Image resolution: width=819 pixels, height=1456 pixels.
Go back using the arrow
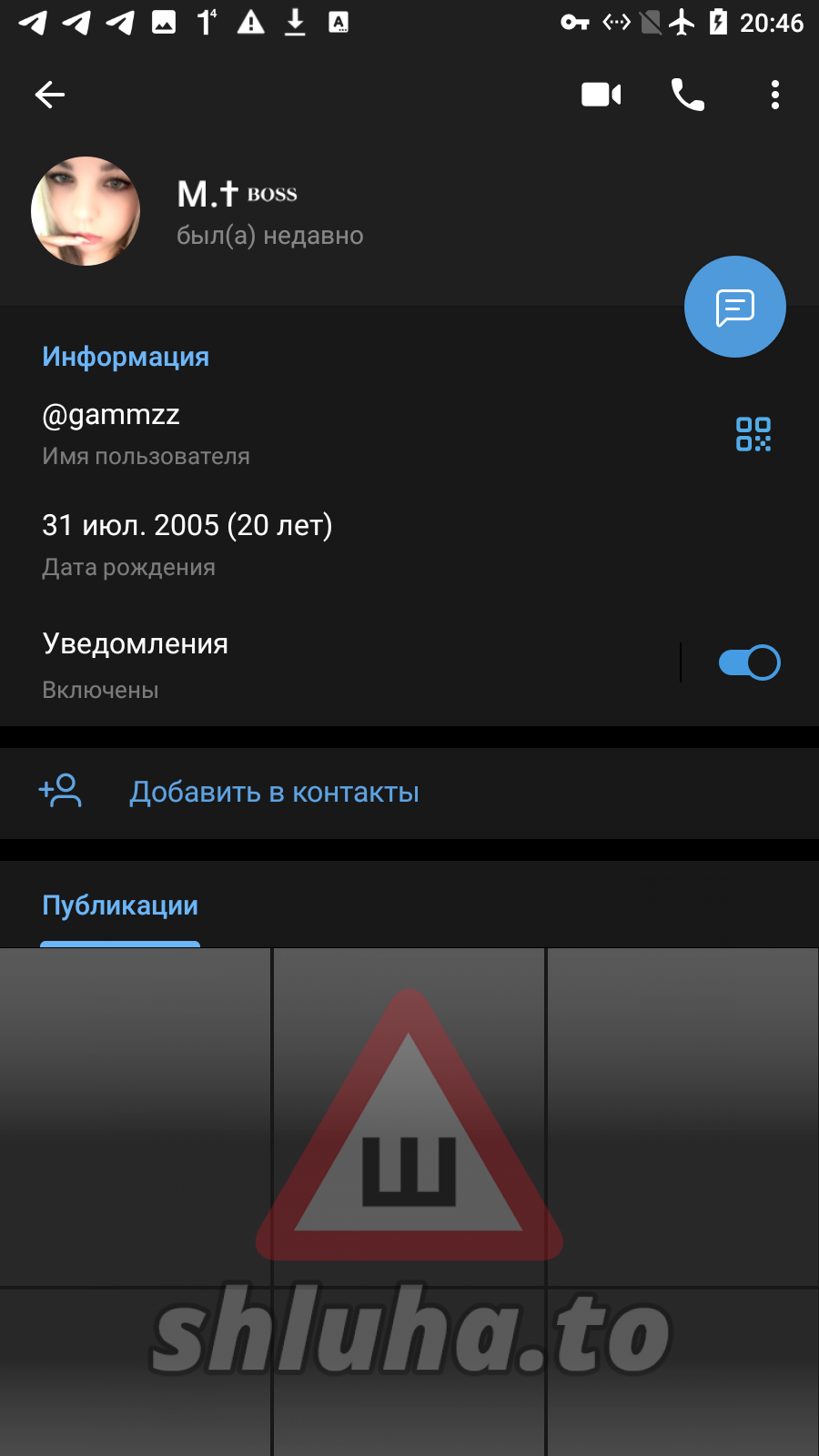click(50, 95)
